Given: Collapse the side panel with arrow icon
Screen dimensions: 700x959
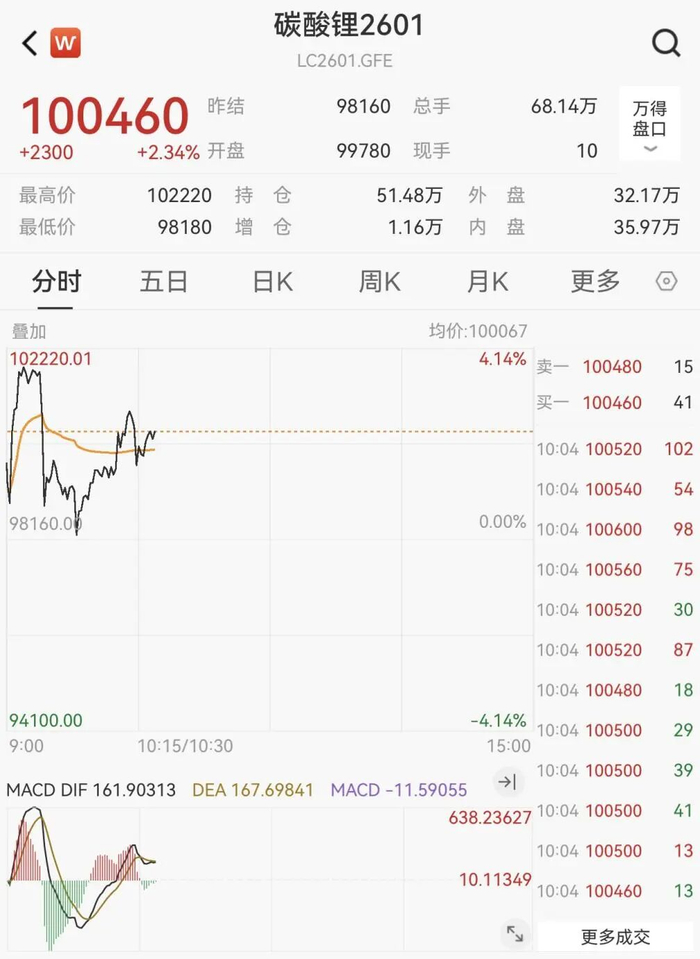Looking at the screenshot, I should pyautogui.click(x=508, y=782).
